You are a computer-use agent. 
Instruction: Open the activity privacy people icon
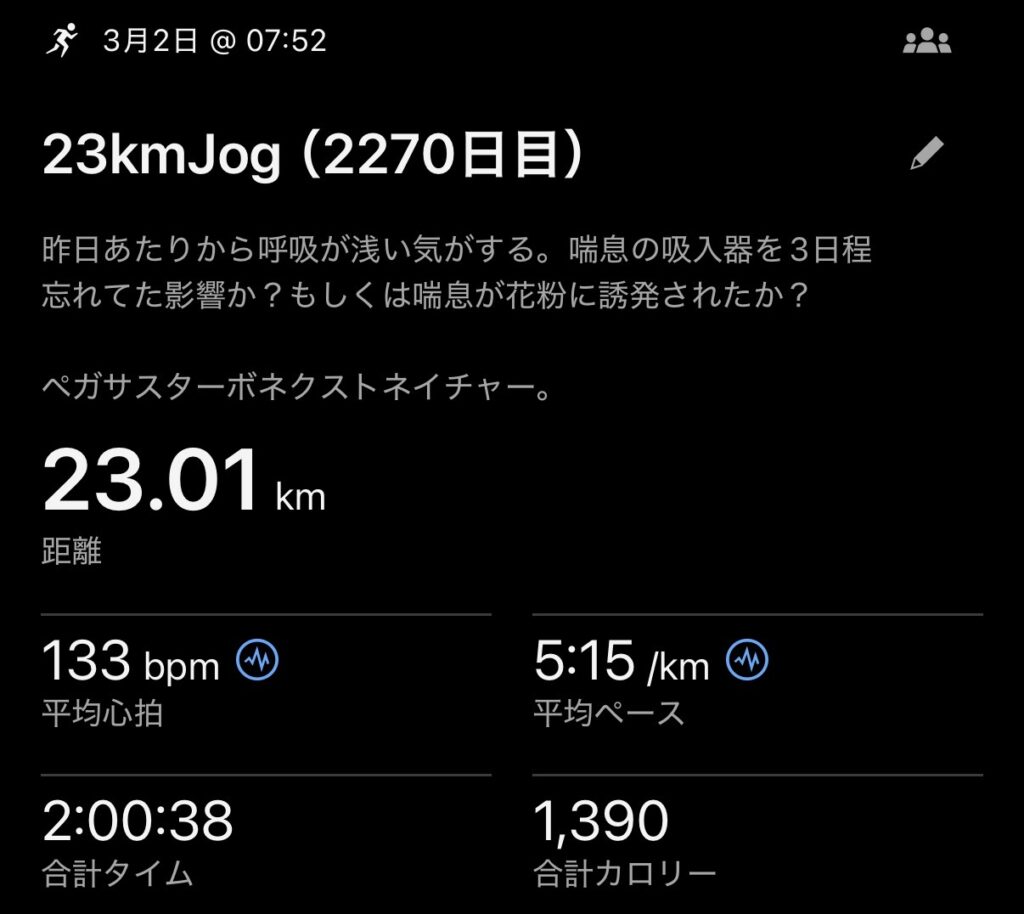click(927, 42)
